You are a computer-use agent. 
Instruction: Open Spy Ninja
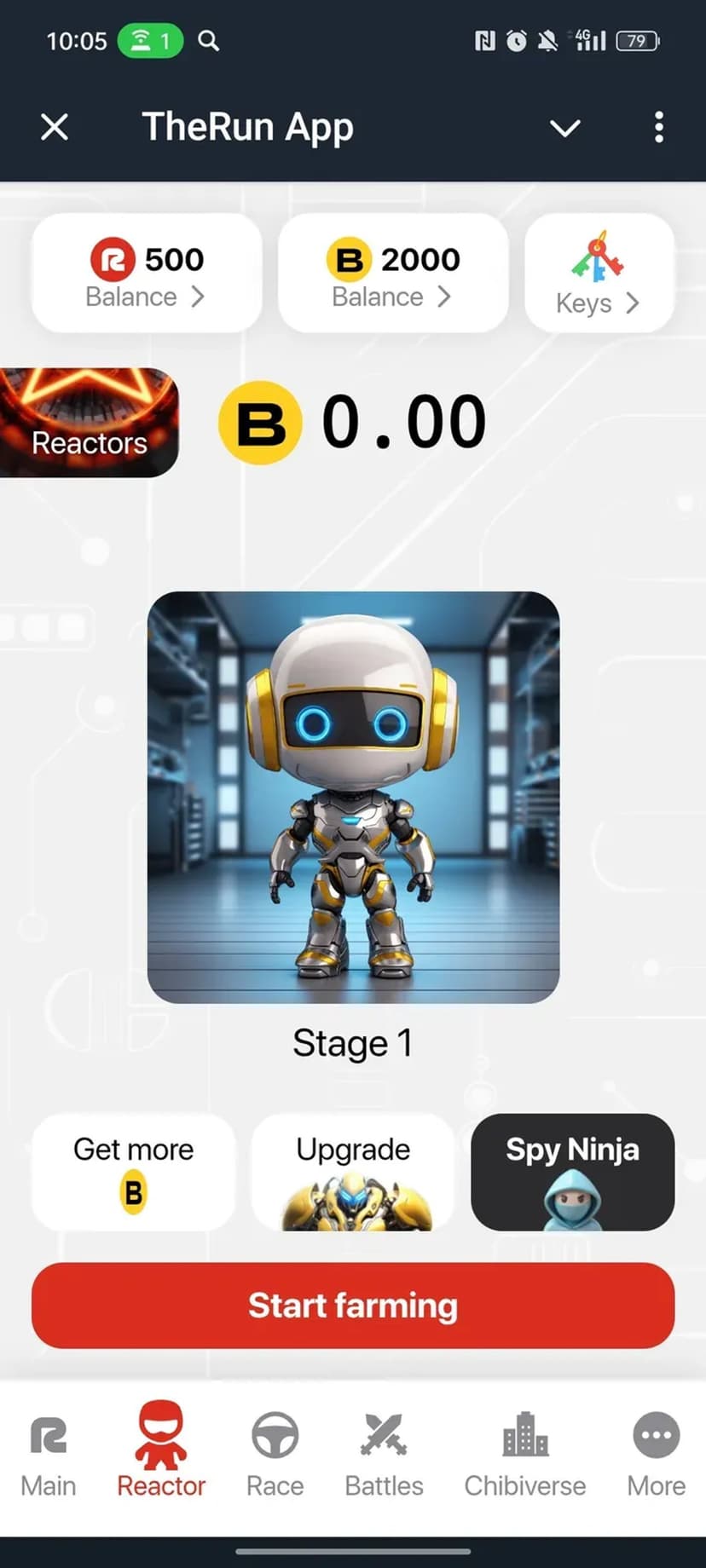click(572, 1172)
